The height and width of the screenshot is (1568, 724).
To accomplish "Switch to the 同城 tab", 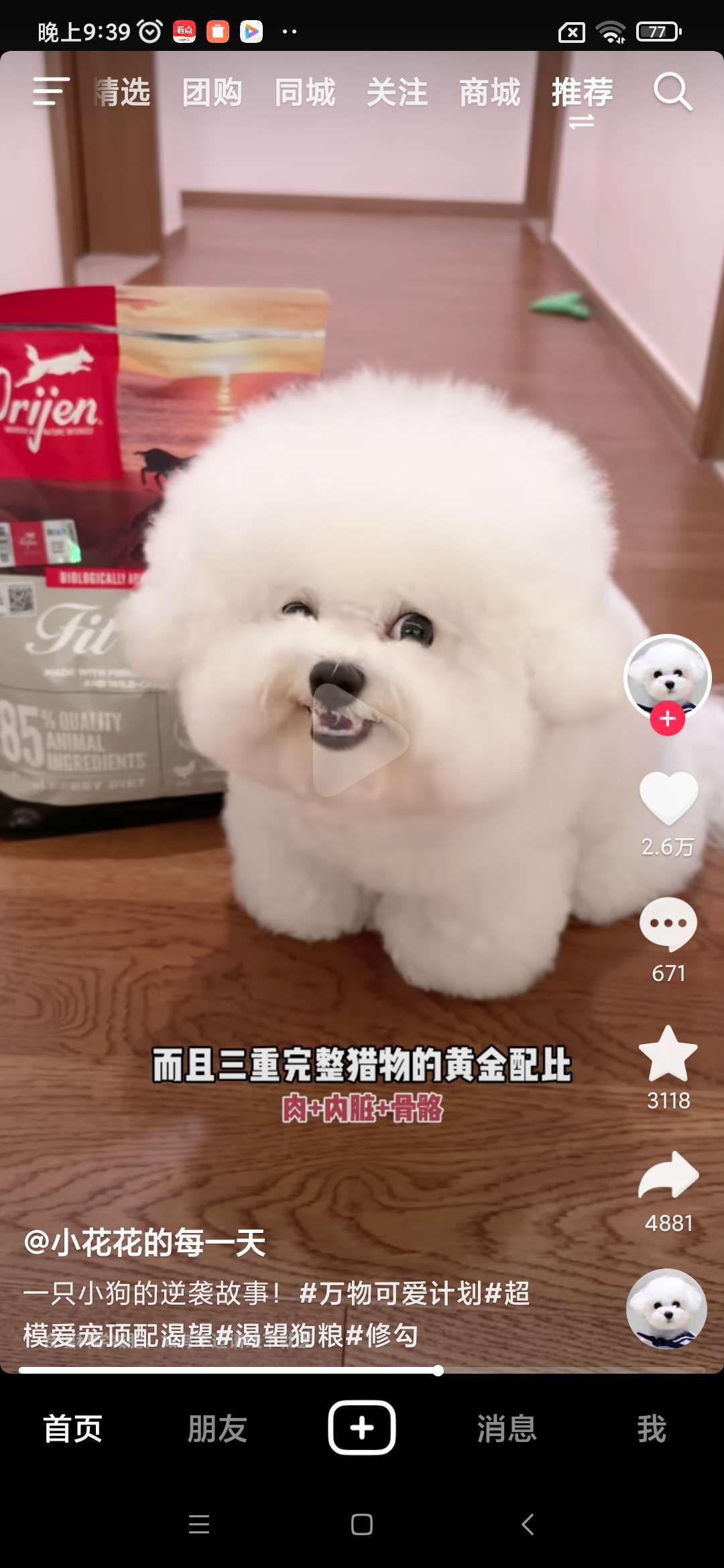I will (x=305, y=92).
